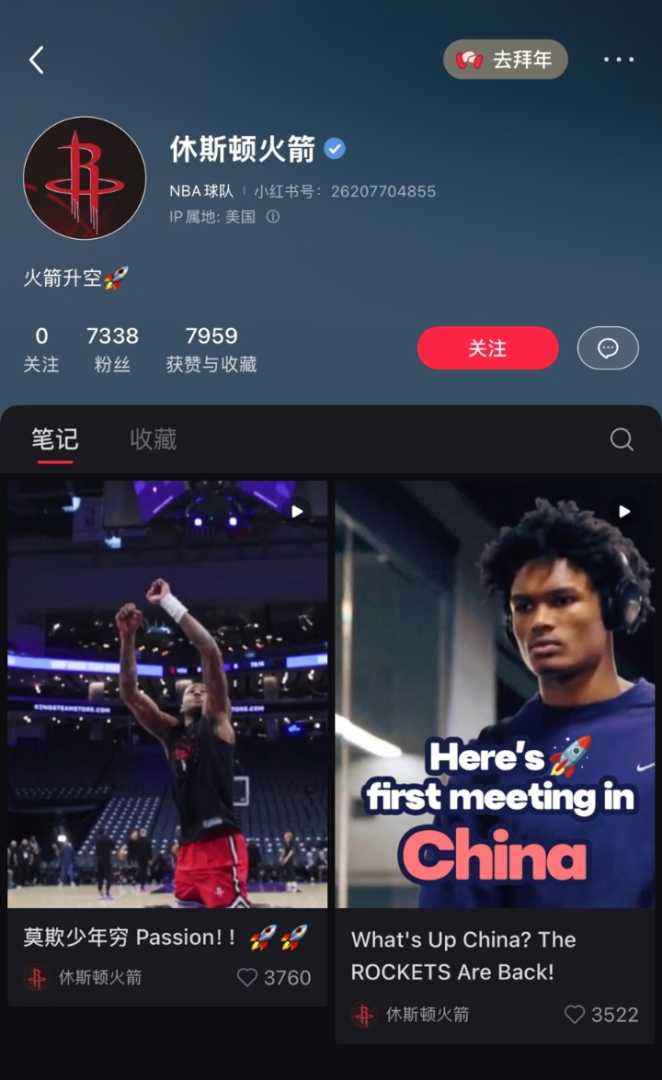Search within this profile's notes
662x1080 pixels.
(621, 440)
